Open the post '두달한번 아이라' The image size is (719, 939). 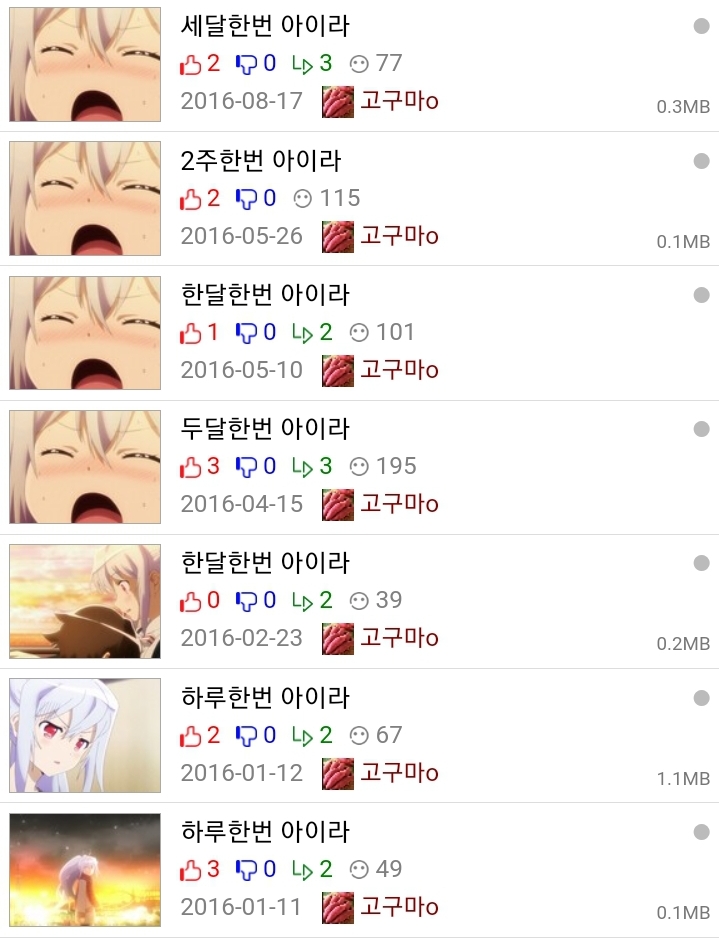point(265,429)
